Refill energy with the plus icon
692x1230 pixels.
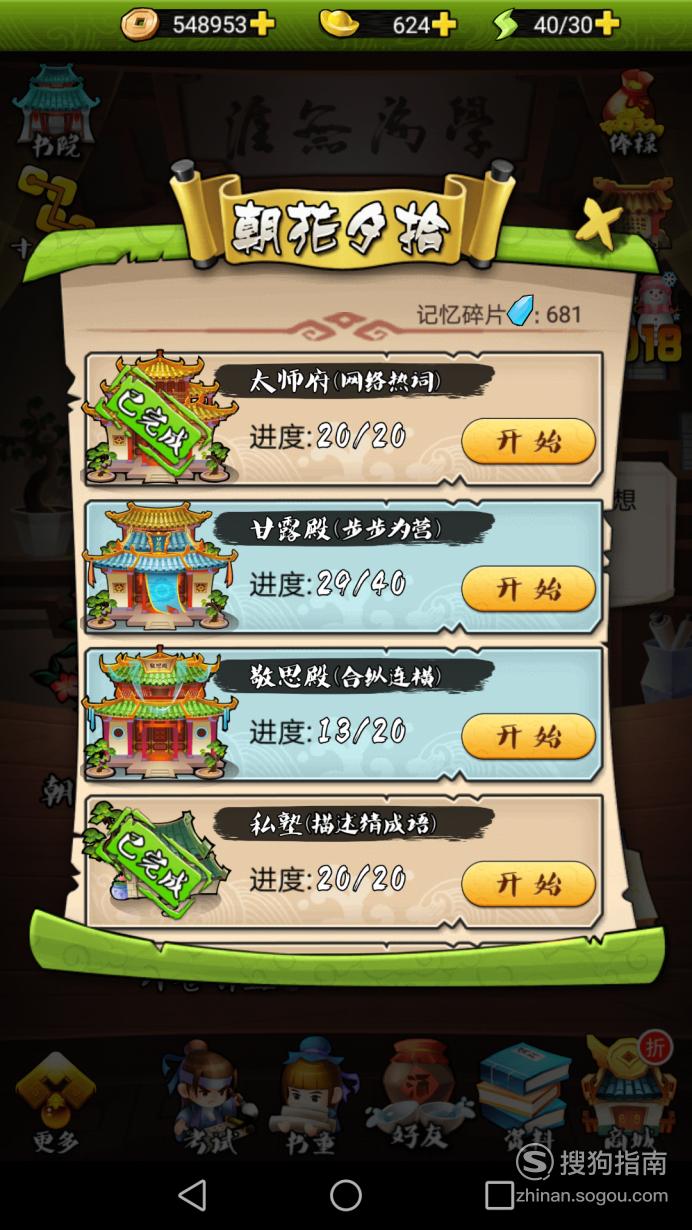(x=607, y=24)
